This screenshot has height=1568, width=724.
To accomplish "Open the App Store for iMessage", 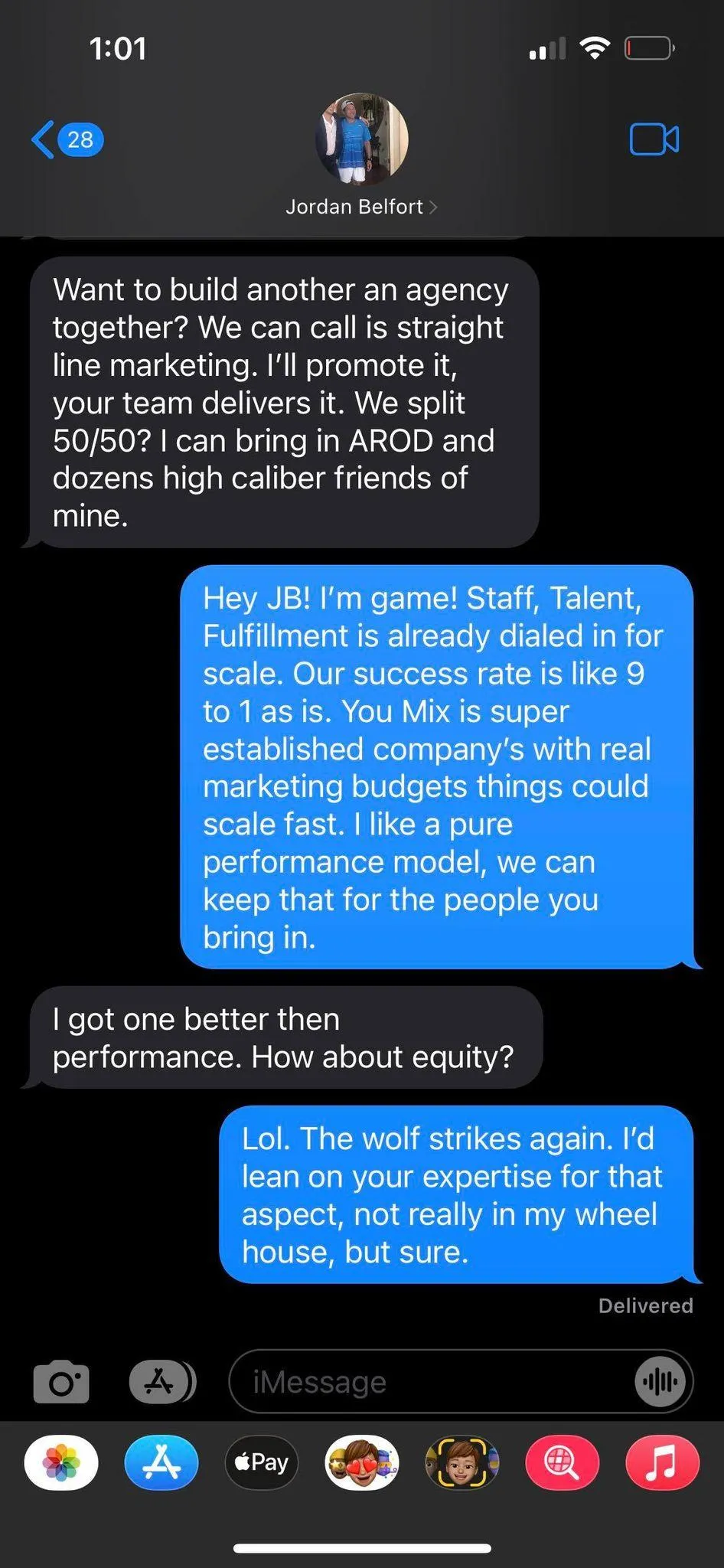I will (x=161, y=1462).
